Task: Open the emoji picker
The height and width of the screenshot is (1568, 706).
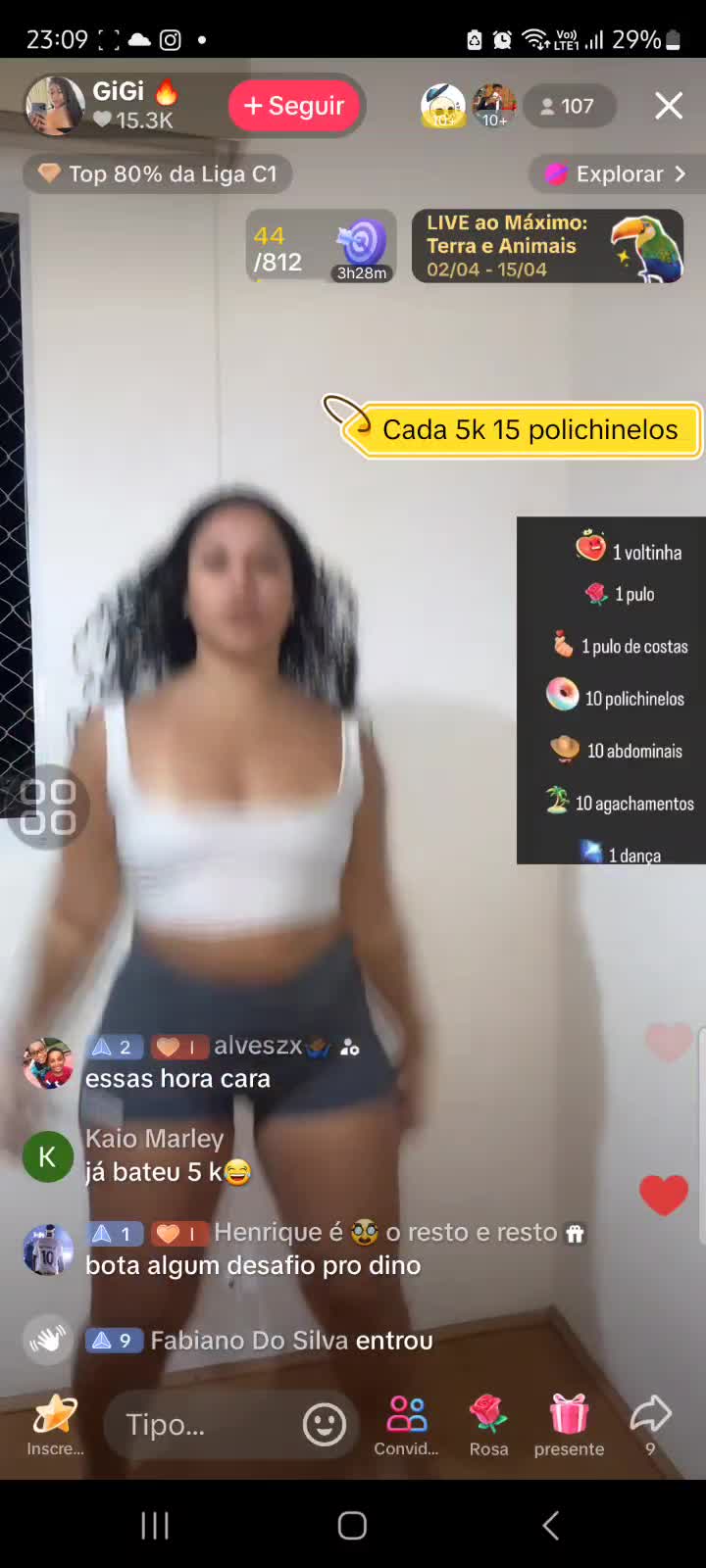Action: tap(325, 1424)
